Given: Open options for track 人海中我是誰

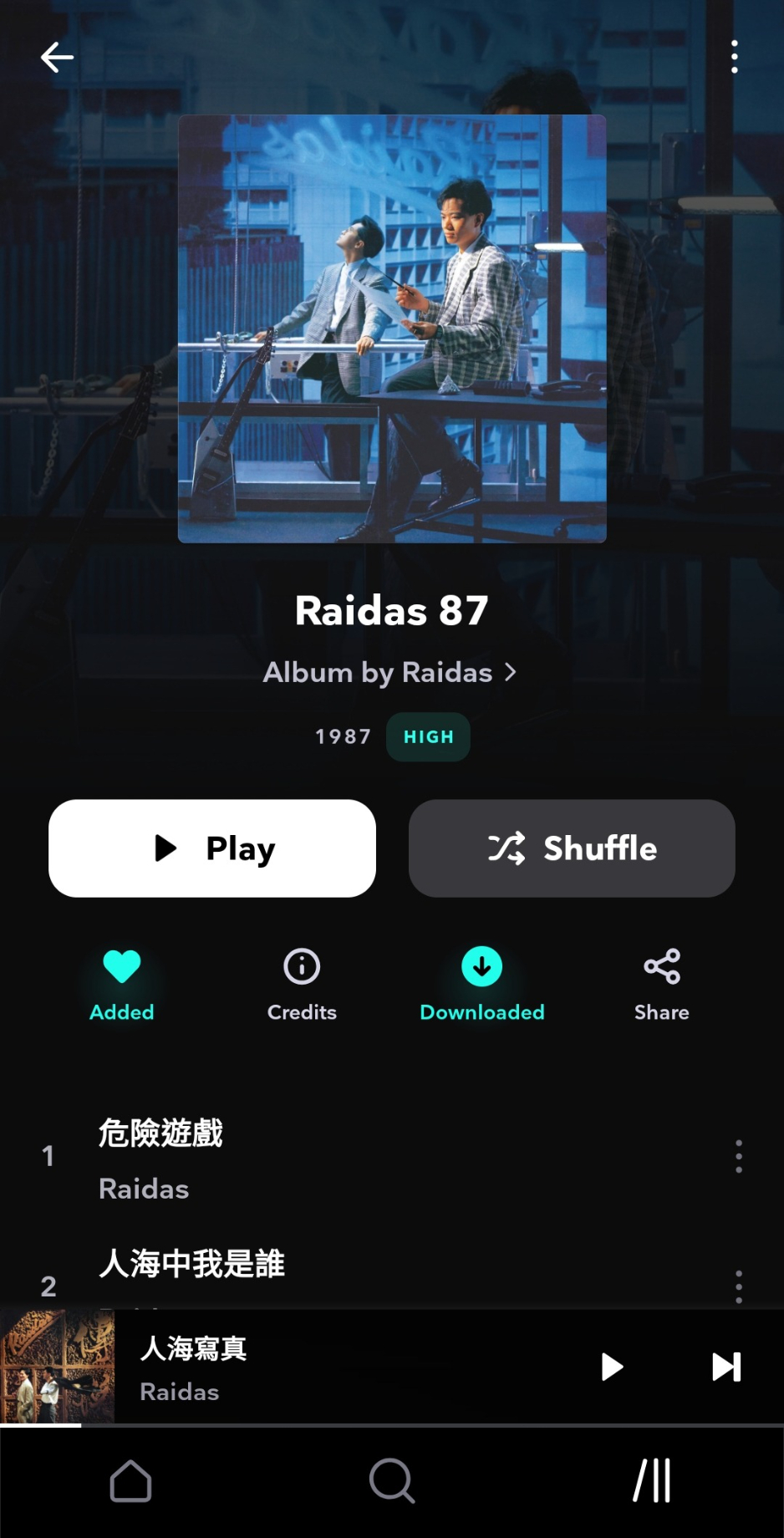Looking at the screenshot, I should tap(738, 1286).
